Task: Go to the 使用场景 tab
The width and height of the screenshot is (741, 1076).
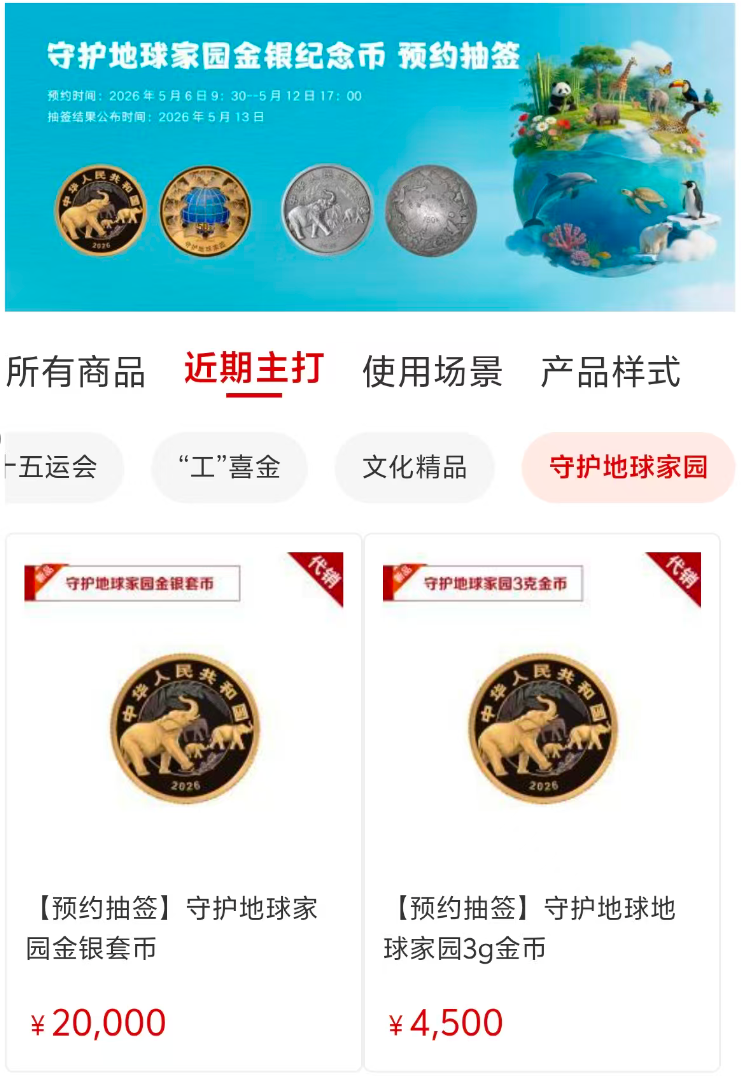Action: 432,372
